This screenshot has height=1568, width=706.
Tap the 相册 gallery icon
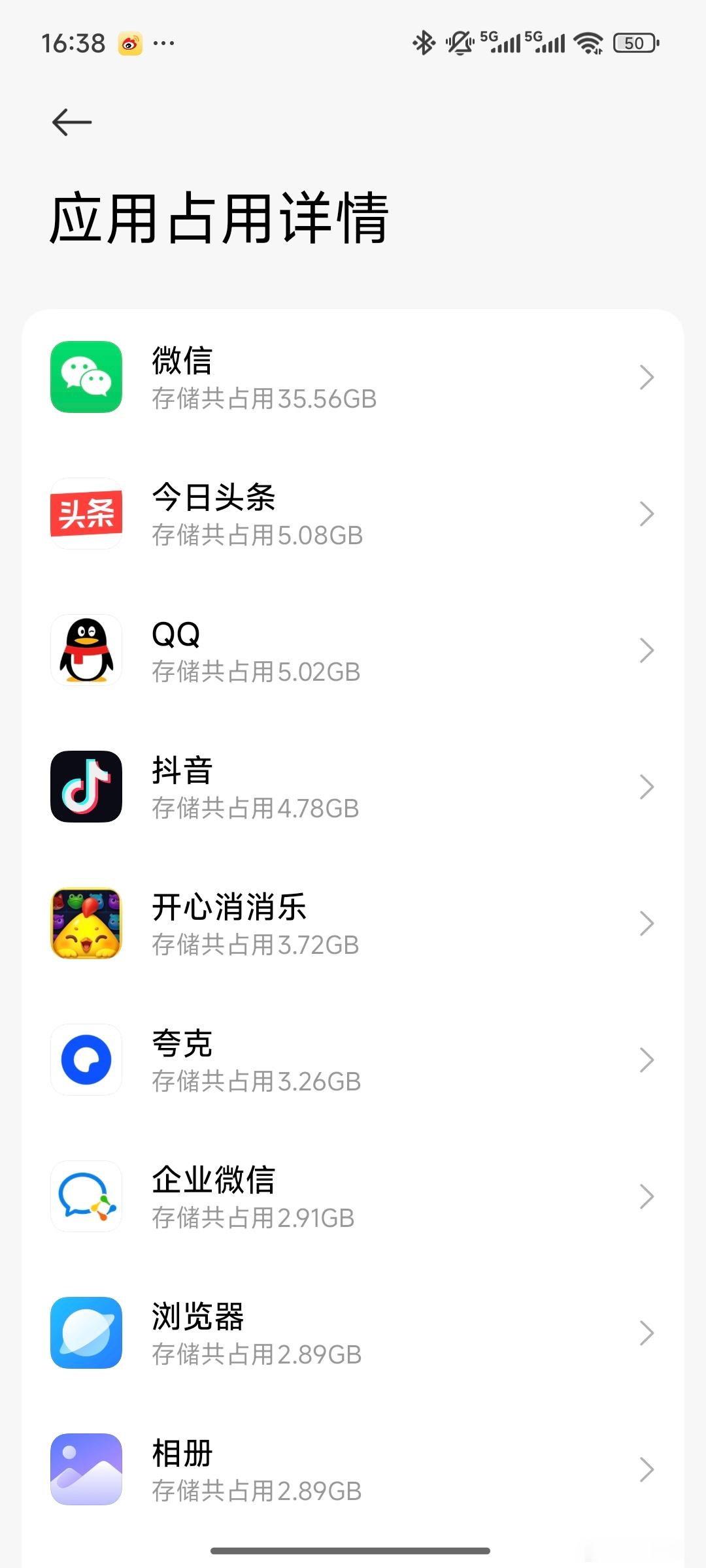[x=85, y=1469]
